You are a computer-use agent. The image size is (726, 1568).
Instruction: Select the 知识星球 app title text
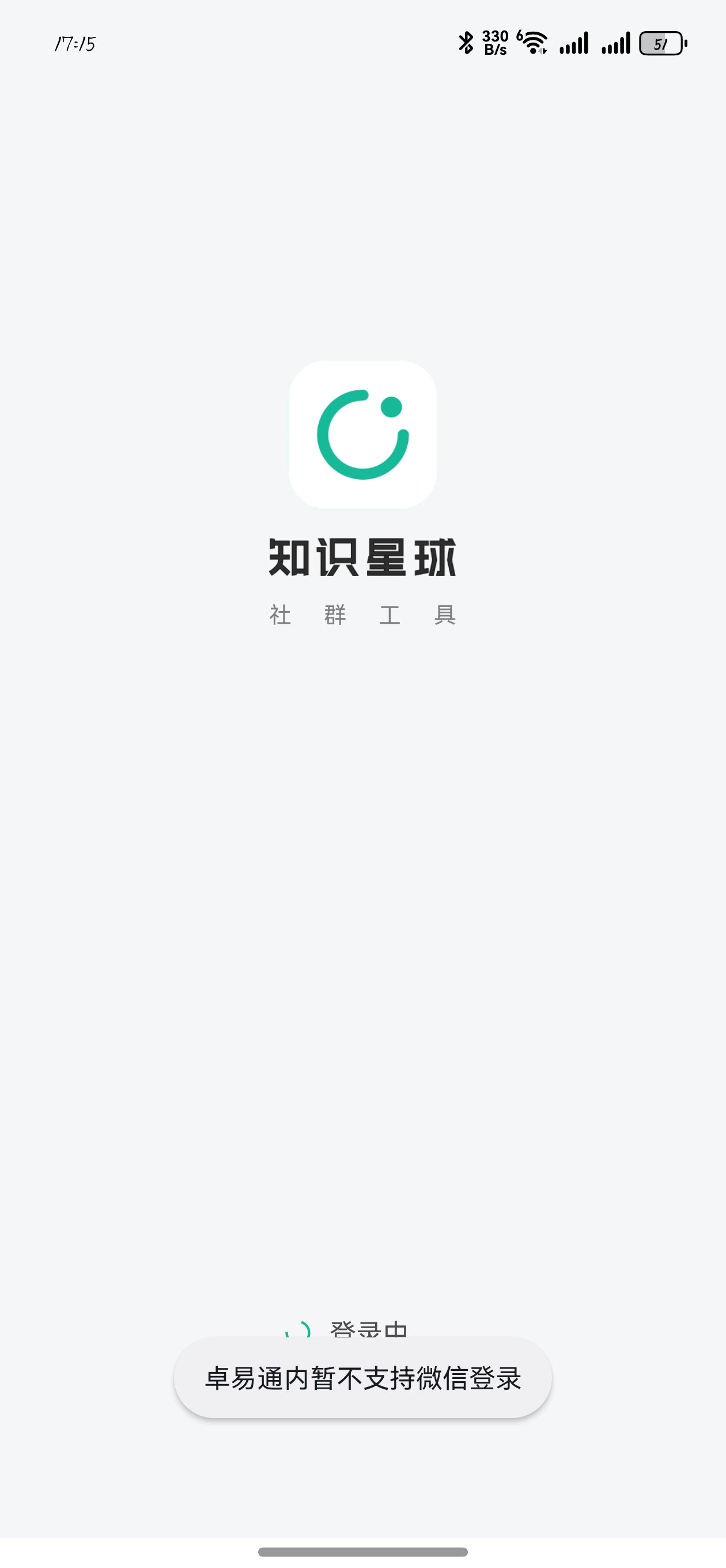click(362, 559)
